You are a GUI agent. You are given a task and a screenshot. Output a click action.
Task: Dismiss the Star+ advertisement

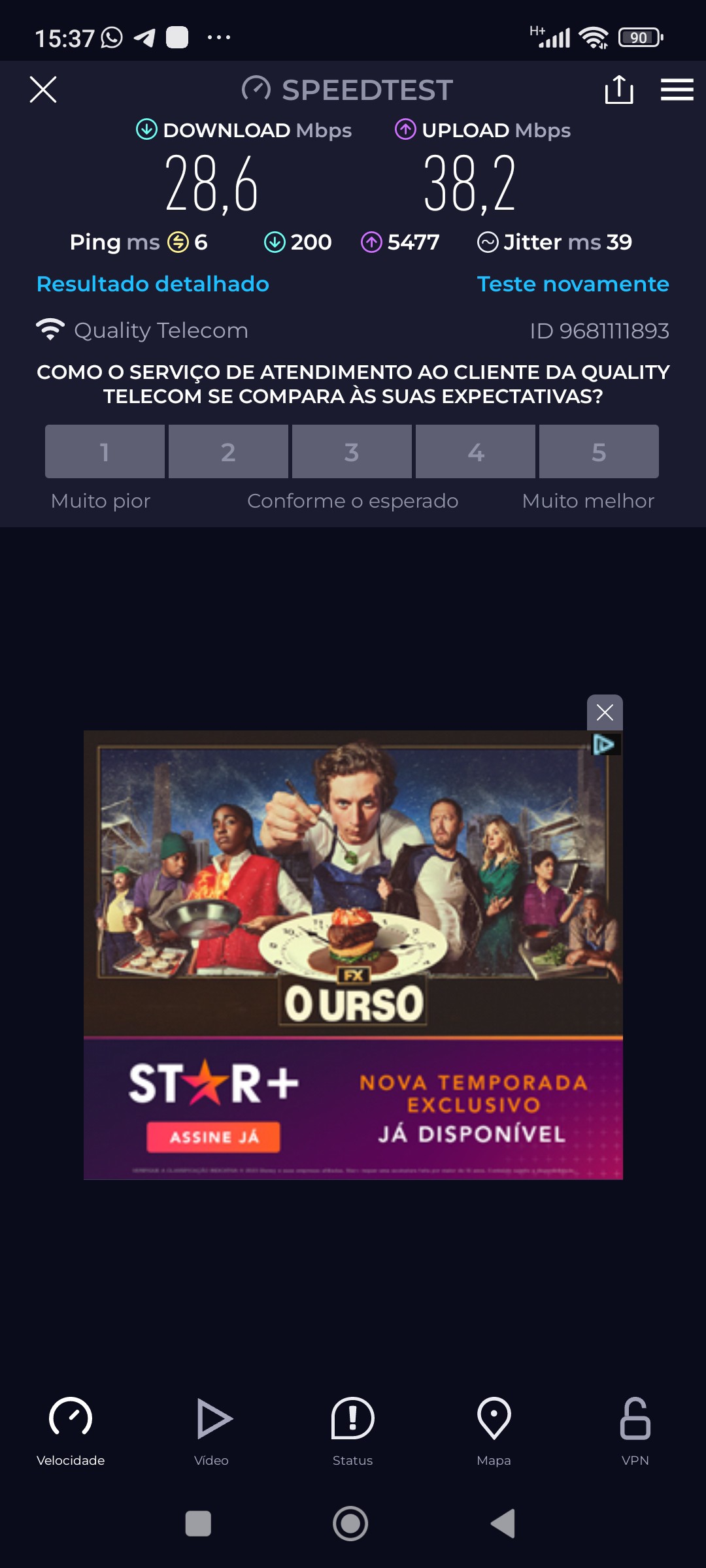(605, 712)
